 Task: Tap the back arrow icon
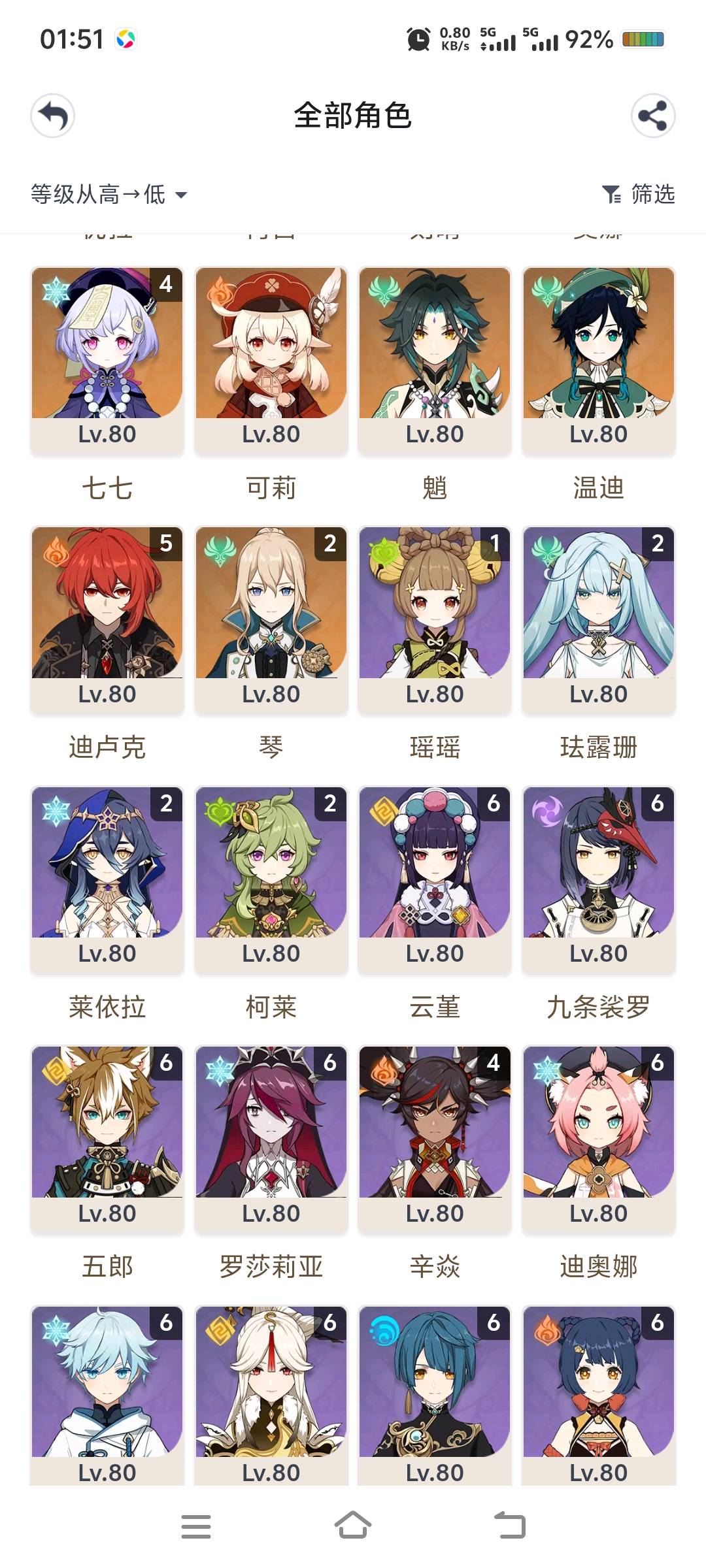[x=53, y=116]
